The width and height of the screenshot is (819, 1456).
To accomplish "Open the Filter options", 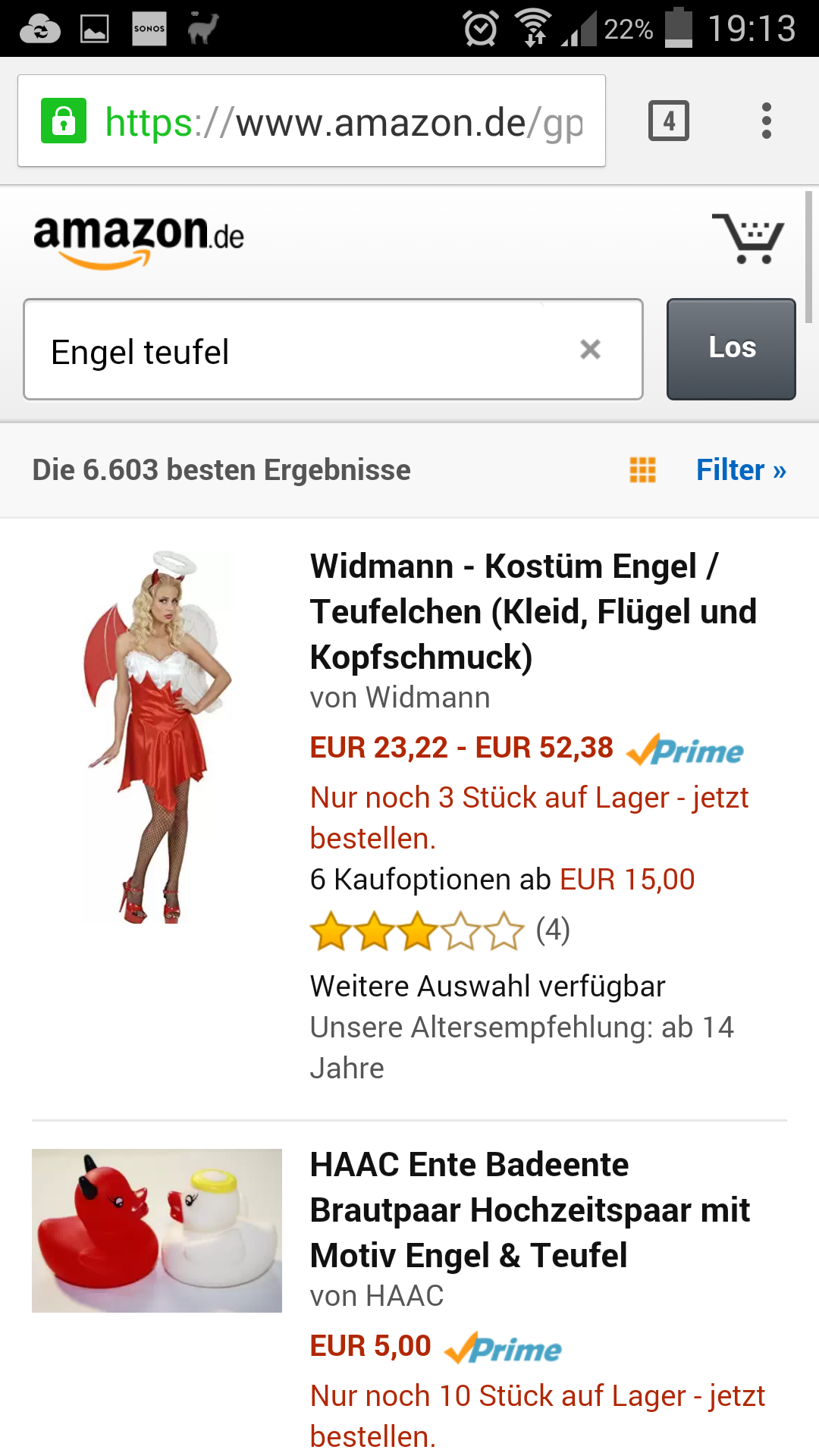I will tap(740, 470).
